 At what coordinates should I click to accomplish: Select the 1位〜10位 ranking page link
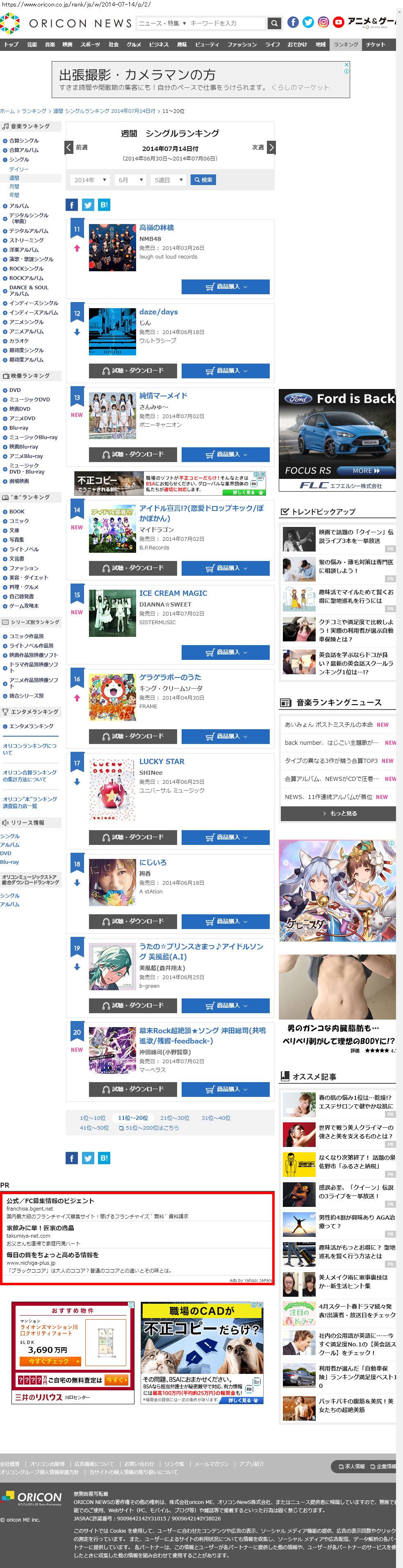92,1118
